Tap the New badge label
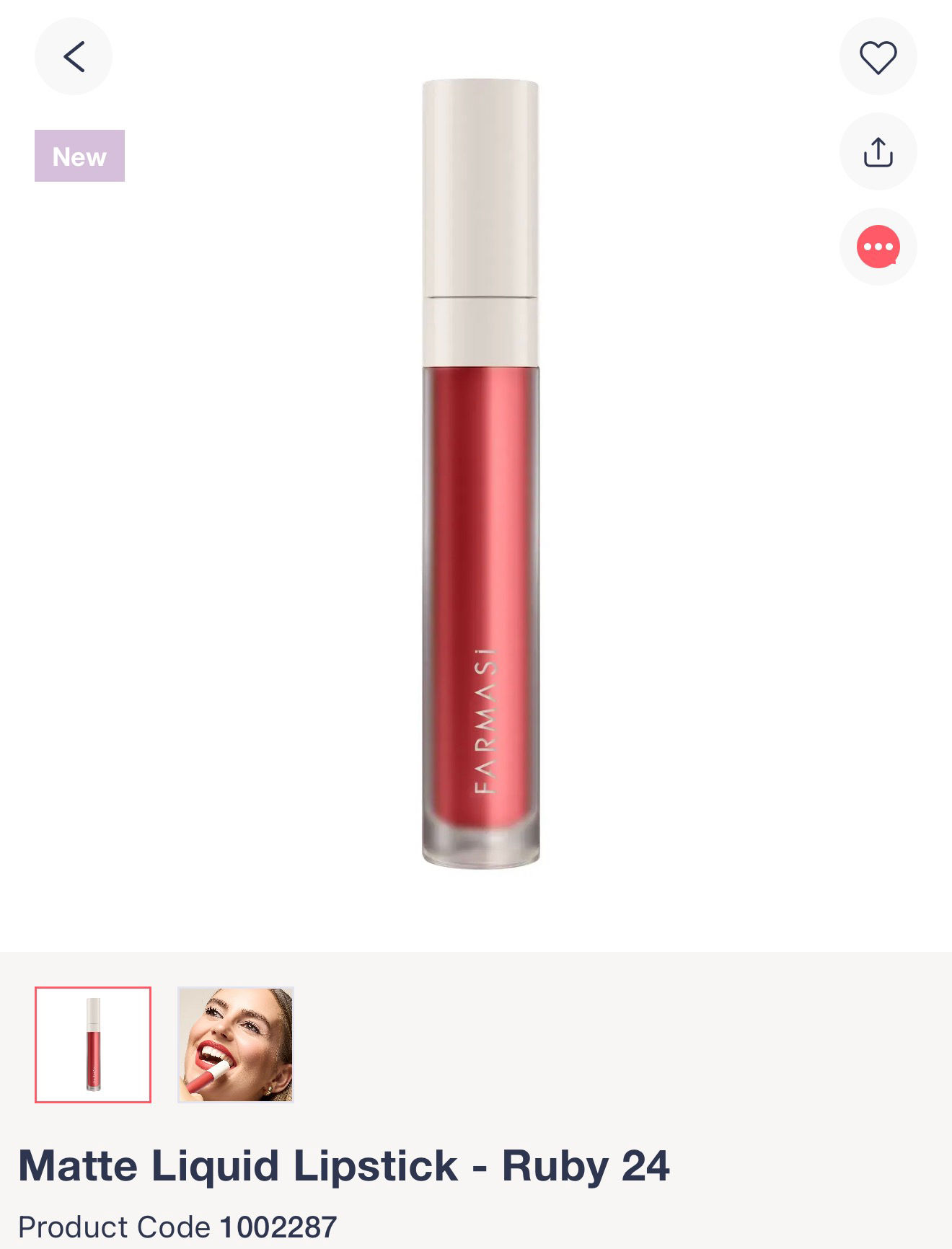The width and height of the screenshot is (952, 1249). pos(80,156)
